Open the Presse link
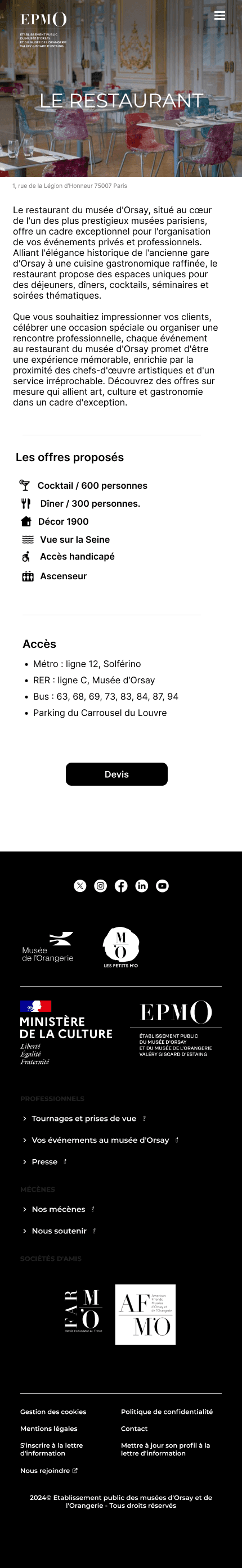Viewport: 242px width, 1568px height. coord(44,1161)
